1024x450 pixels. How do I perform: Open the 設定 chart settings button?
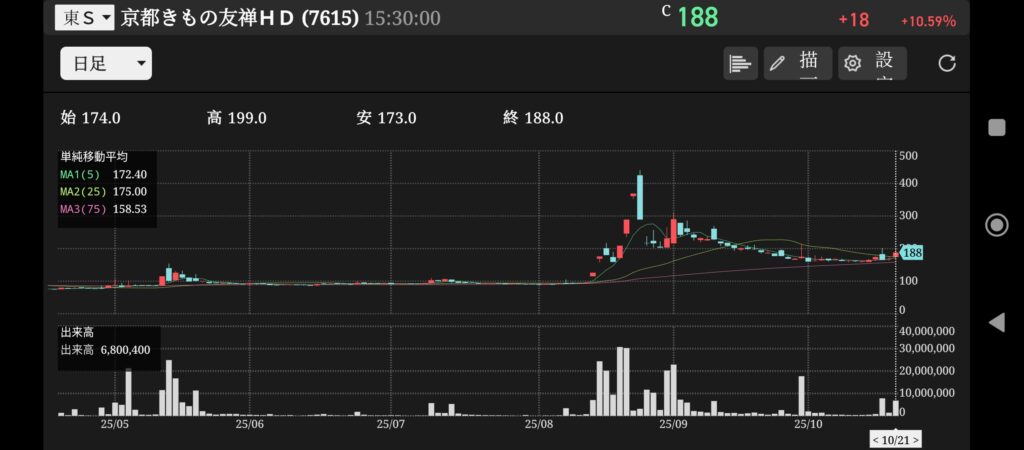coord(872,64)
